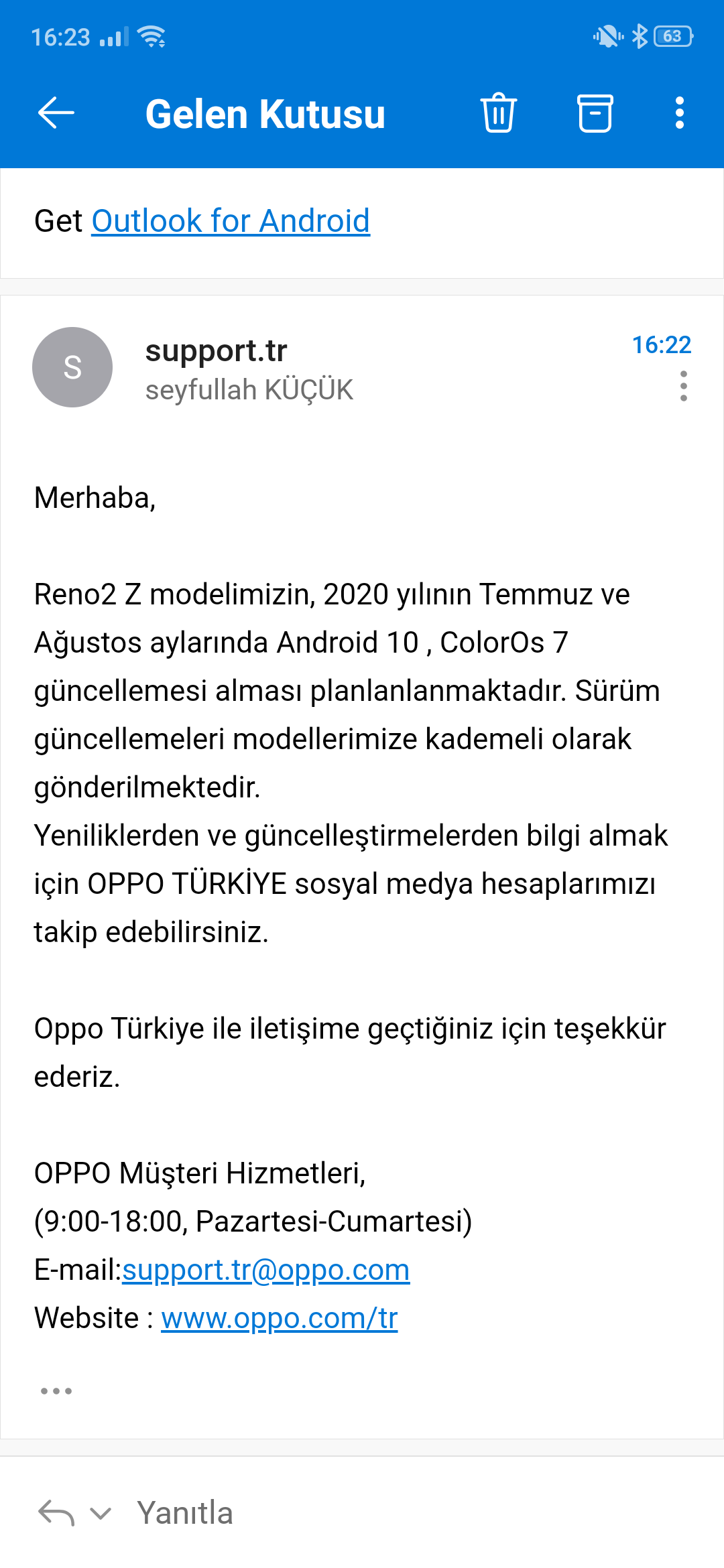Expand quoted text with three dots
724x1568 pixels.
pyautogui.click(x=56, y=1391)
